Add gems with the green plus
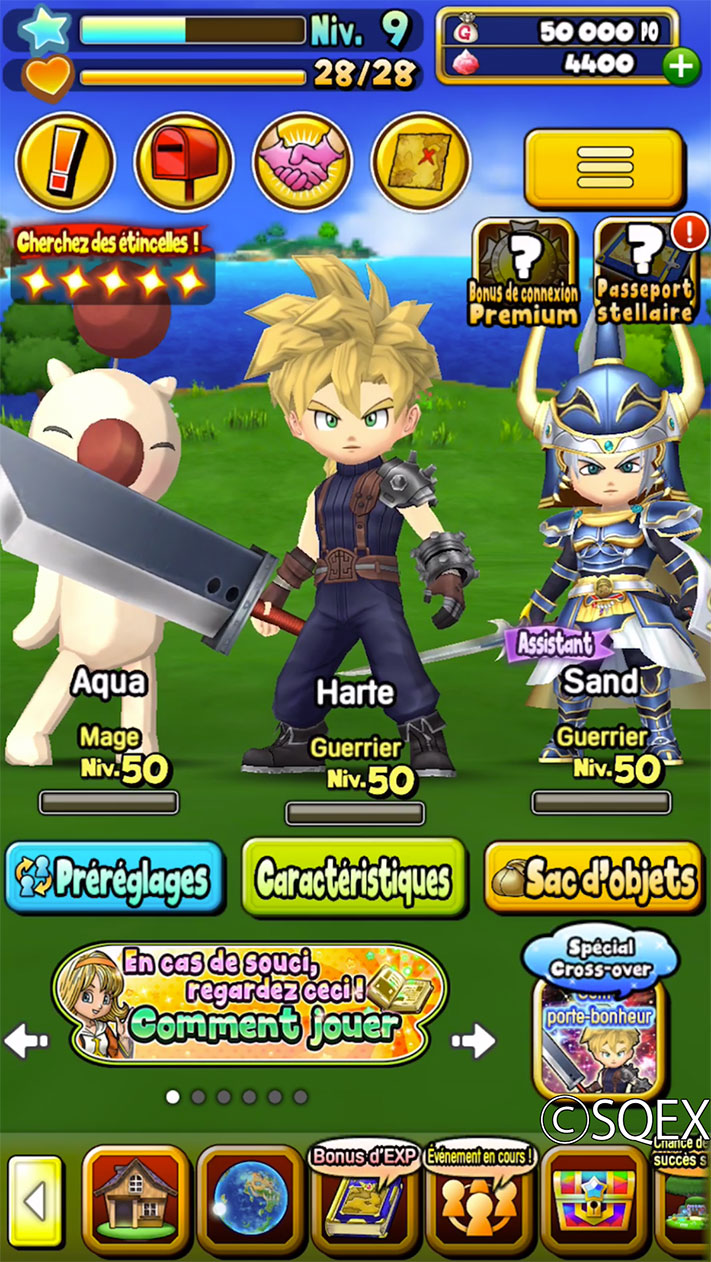Screen dimensions: 711x1262 click(x=682, y=66)
